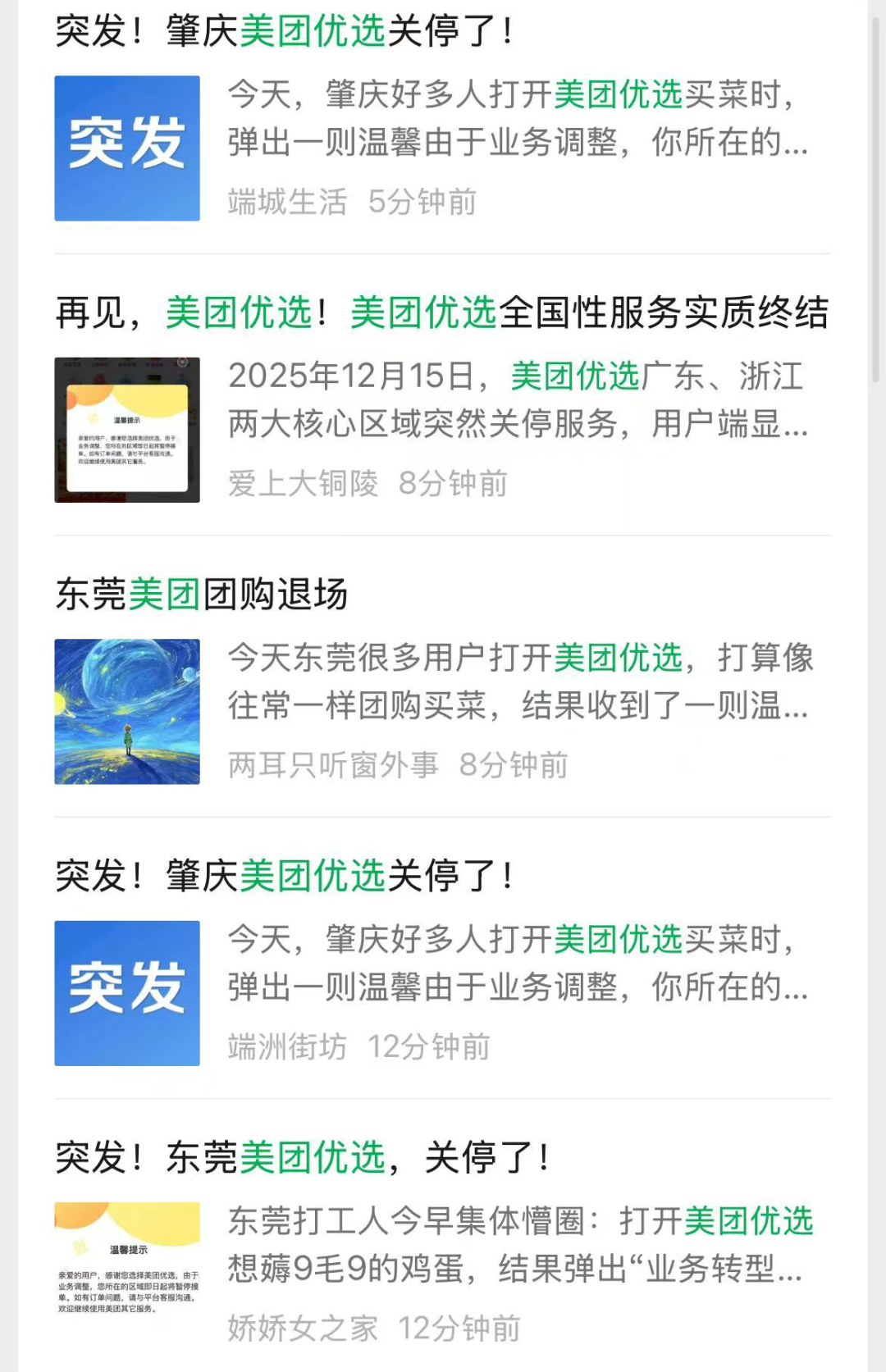This screenshot has height=1372, width=886.
Task: View the 东莞美团优选关停 article by 娇娇女之家
Action: [302, 1158]
